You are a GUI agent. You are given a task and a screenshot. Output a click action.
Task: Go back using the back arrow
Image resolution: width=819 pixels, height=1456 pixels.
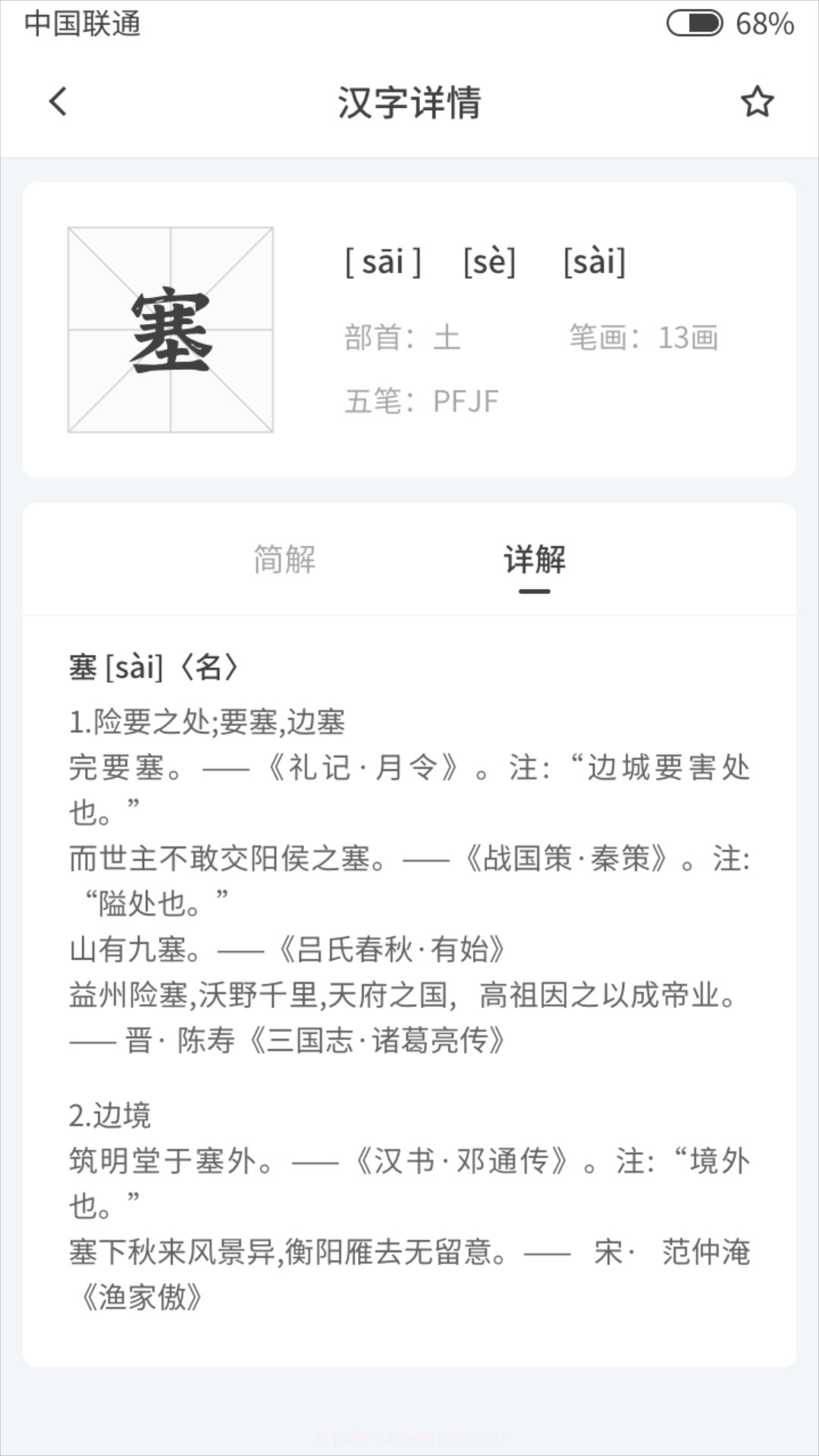(57, 101)
